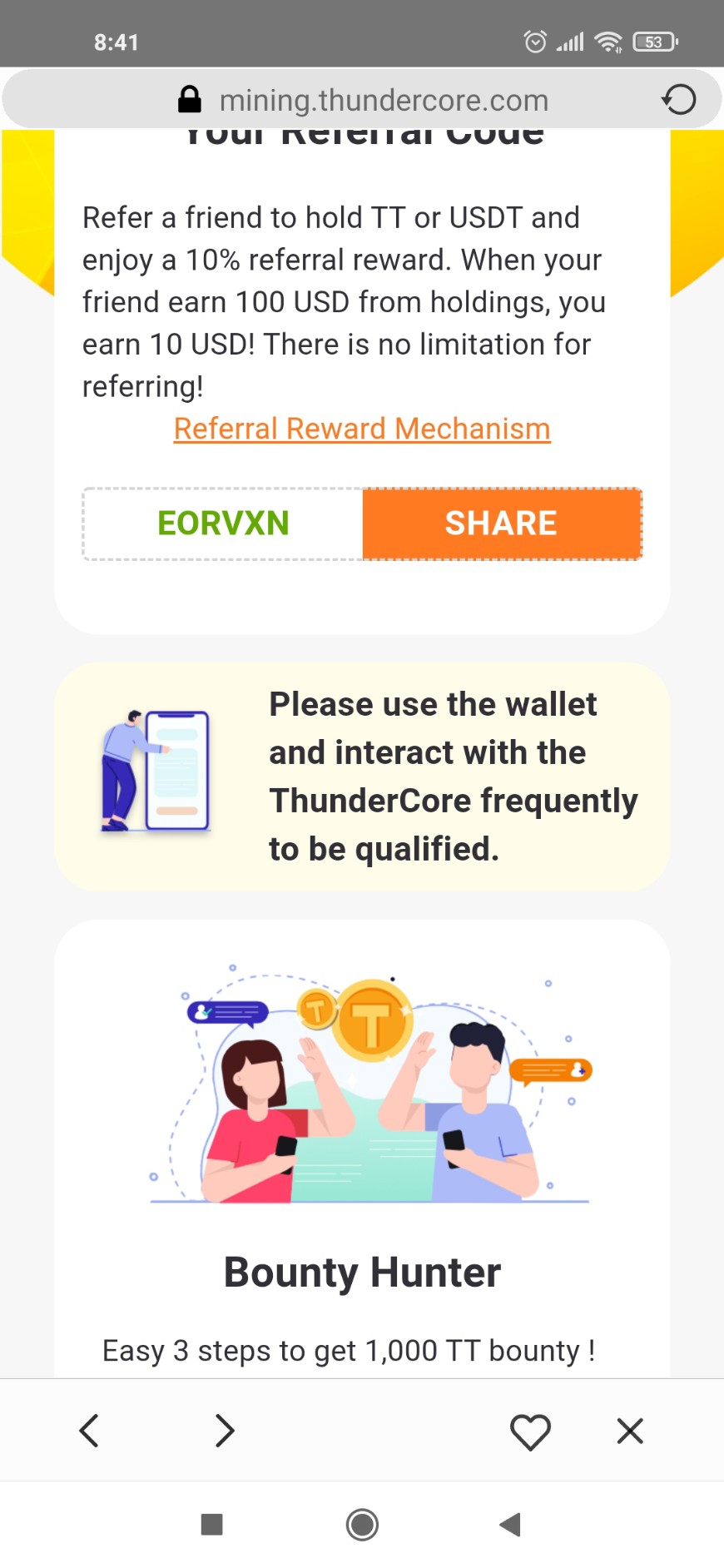The height and width of the screenshot is (1568, 724).
Task: Share your referral code
Action: coord(502,523)
